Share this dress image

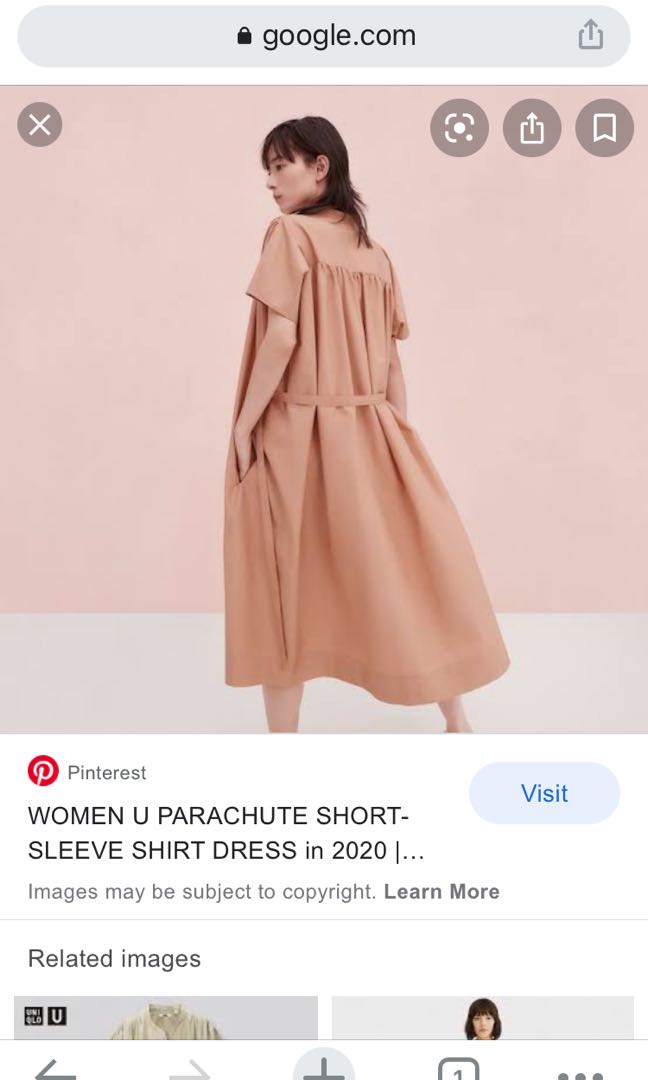(x=532, y=128)
